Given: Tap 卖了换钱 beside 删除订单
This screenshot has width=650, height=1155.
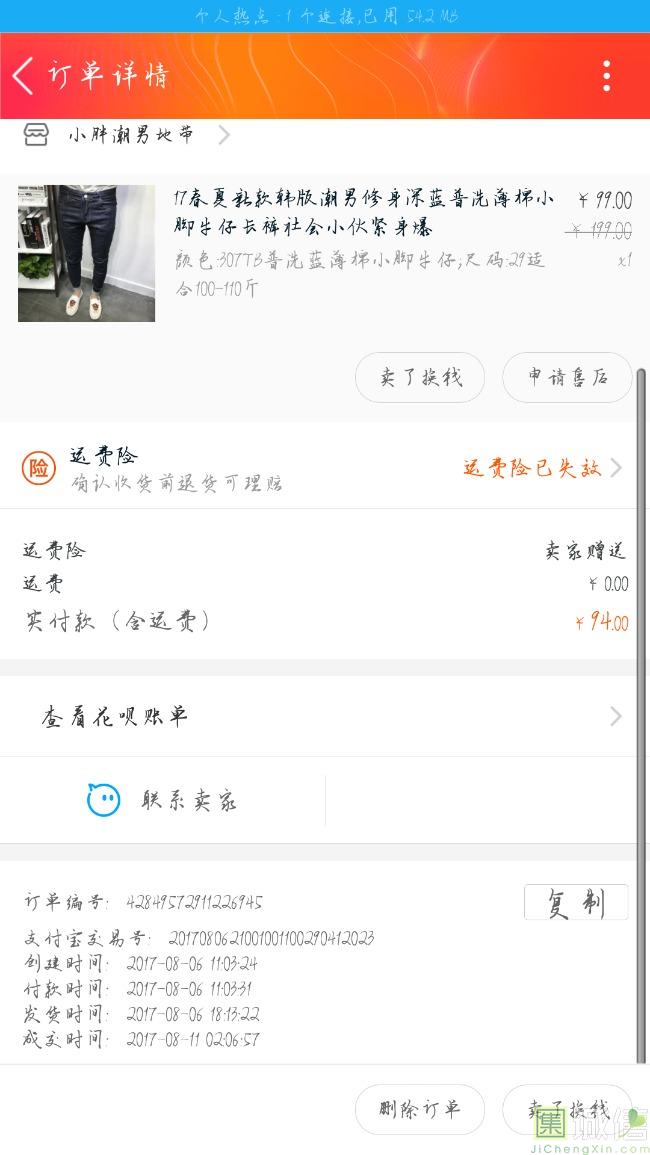Looking at the screenshot, I should (567, 1109).
